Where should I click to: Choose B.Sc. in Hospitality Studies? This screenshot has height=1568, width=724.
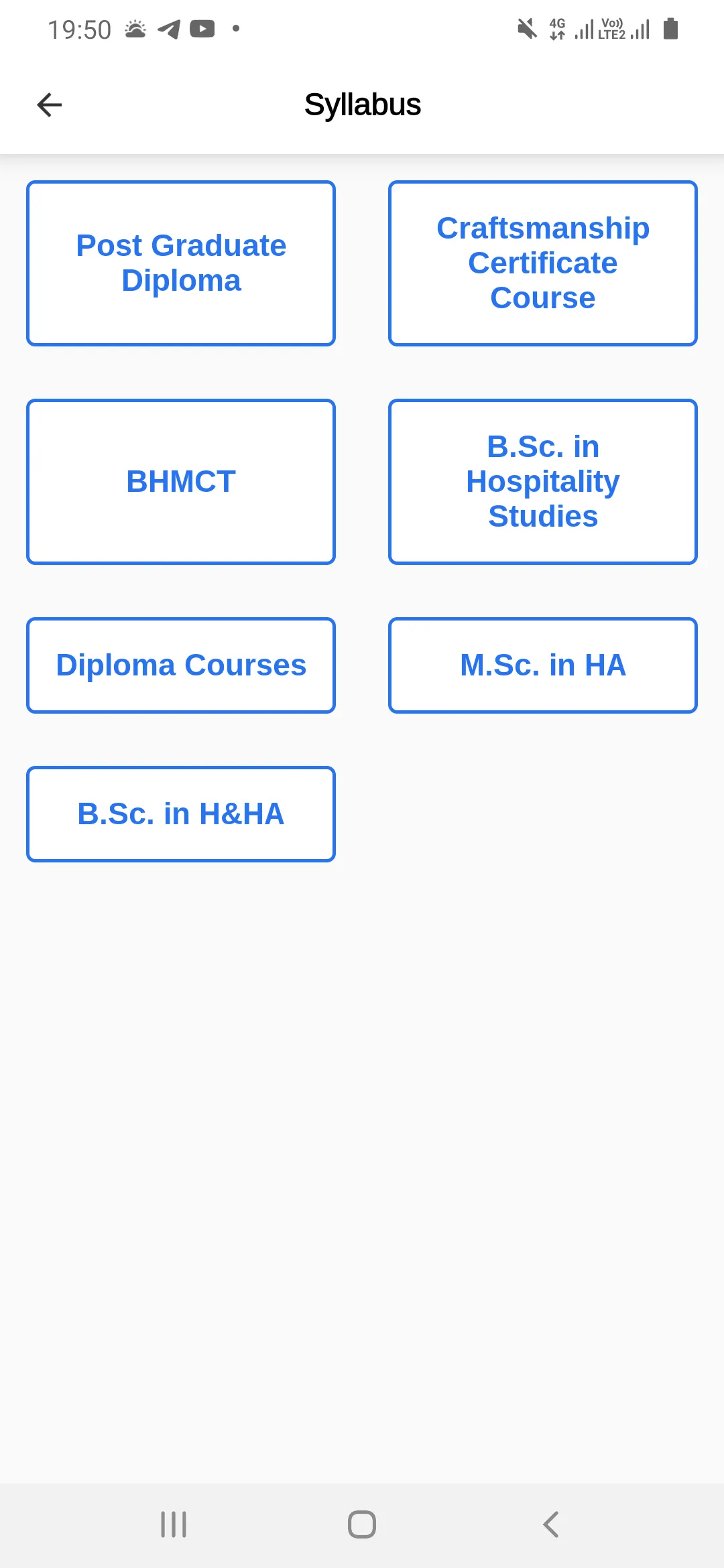click(543, 482)
